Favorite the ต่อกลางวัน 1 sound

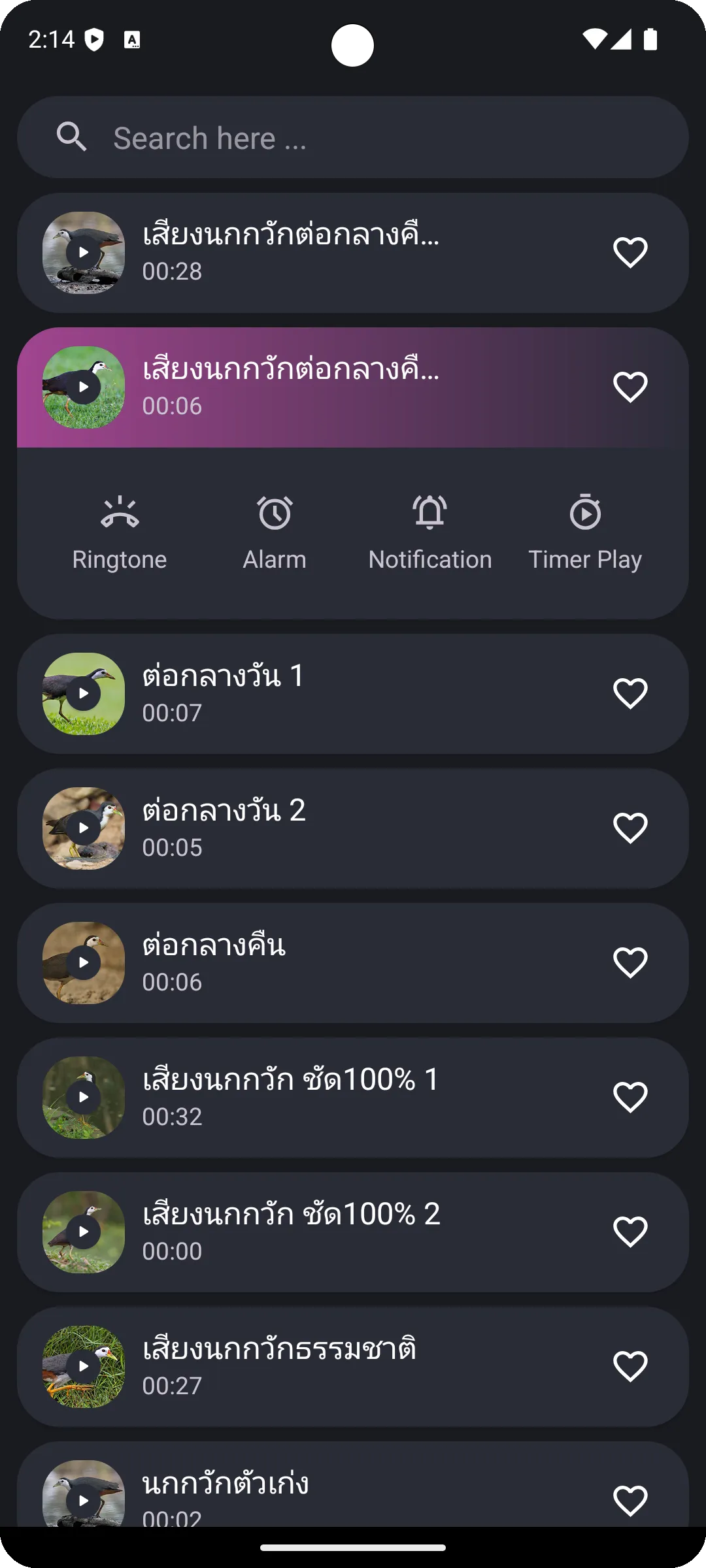pos(629,693)
